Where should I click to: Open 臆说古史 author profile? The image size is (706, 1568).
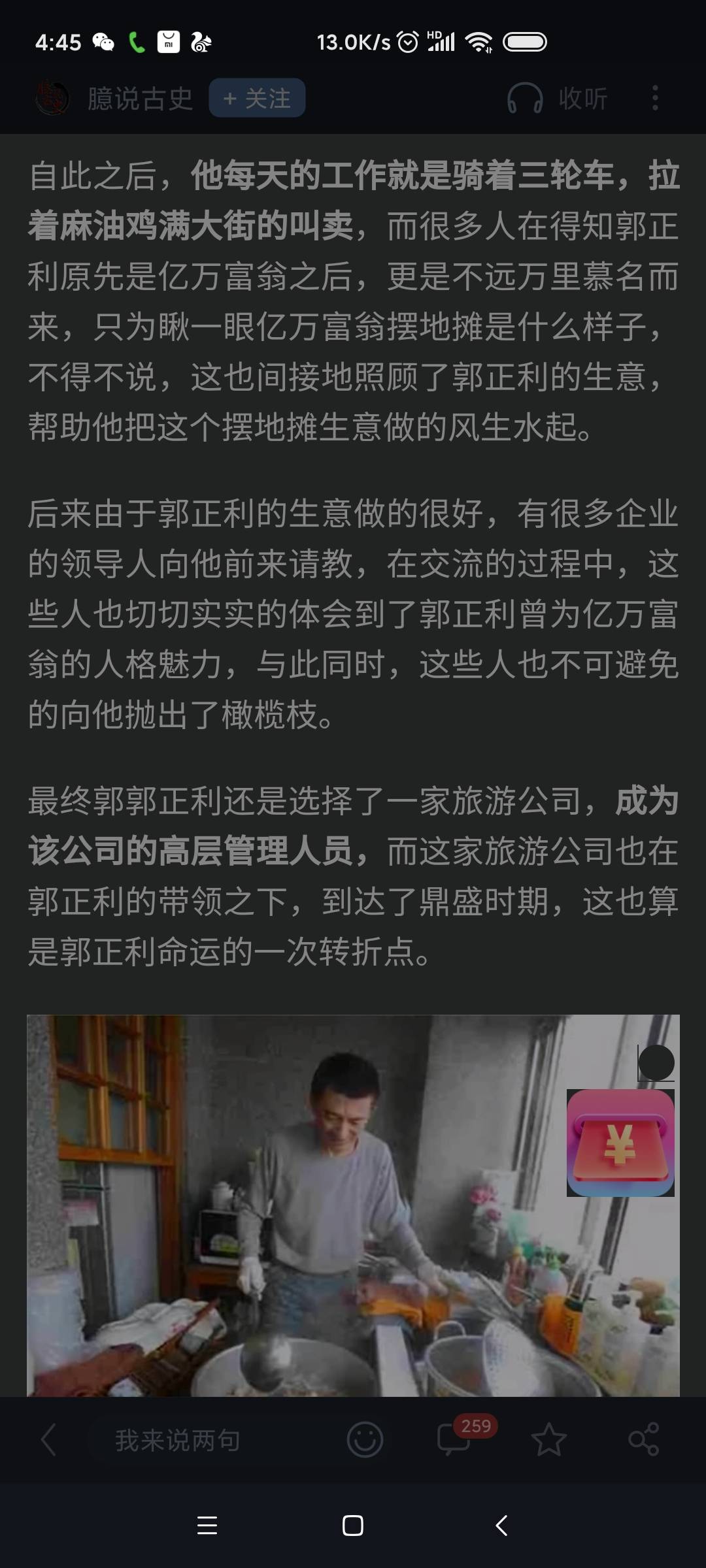140,99
